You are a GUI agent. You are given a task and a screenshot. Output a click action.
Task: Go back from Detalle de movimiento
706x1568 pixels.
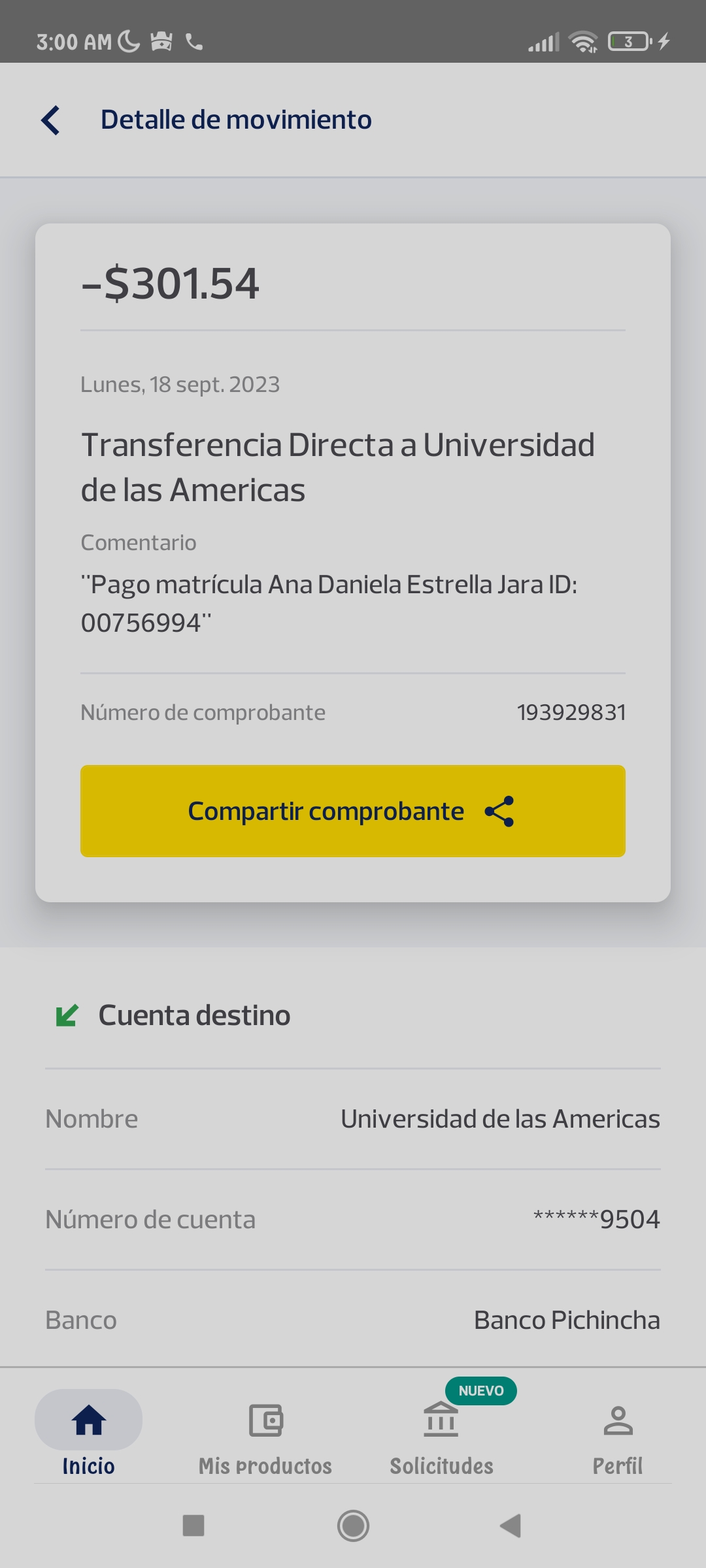tap(51, 120)
